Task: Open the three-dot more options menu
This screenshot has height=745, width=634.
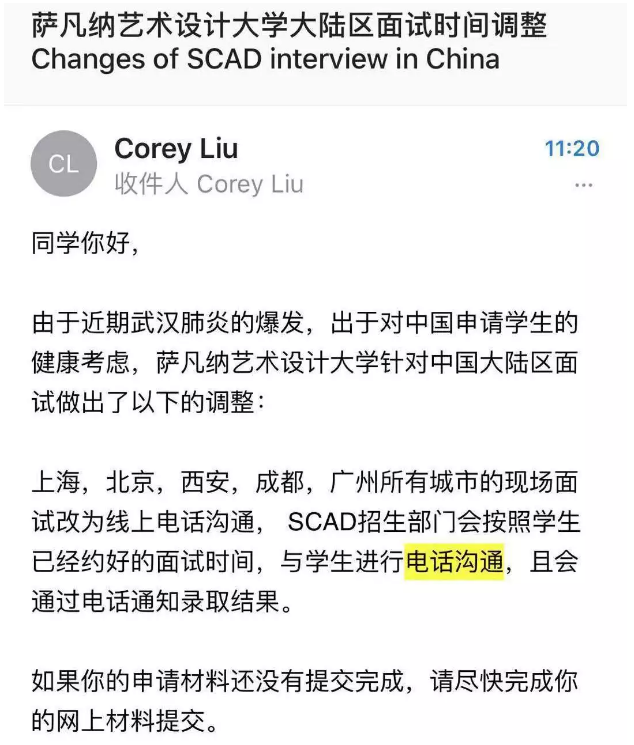Action: [x=583, y=186]
